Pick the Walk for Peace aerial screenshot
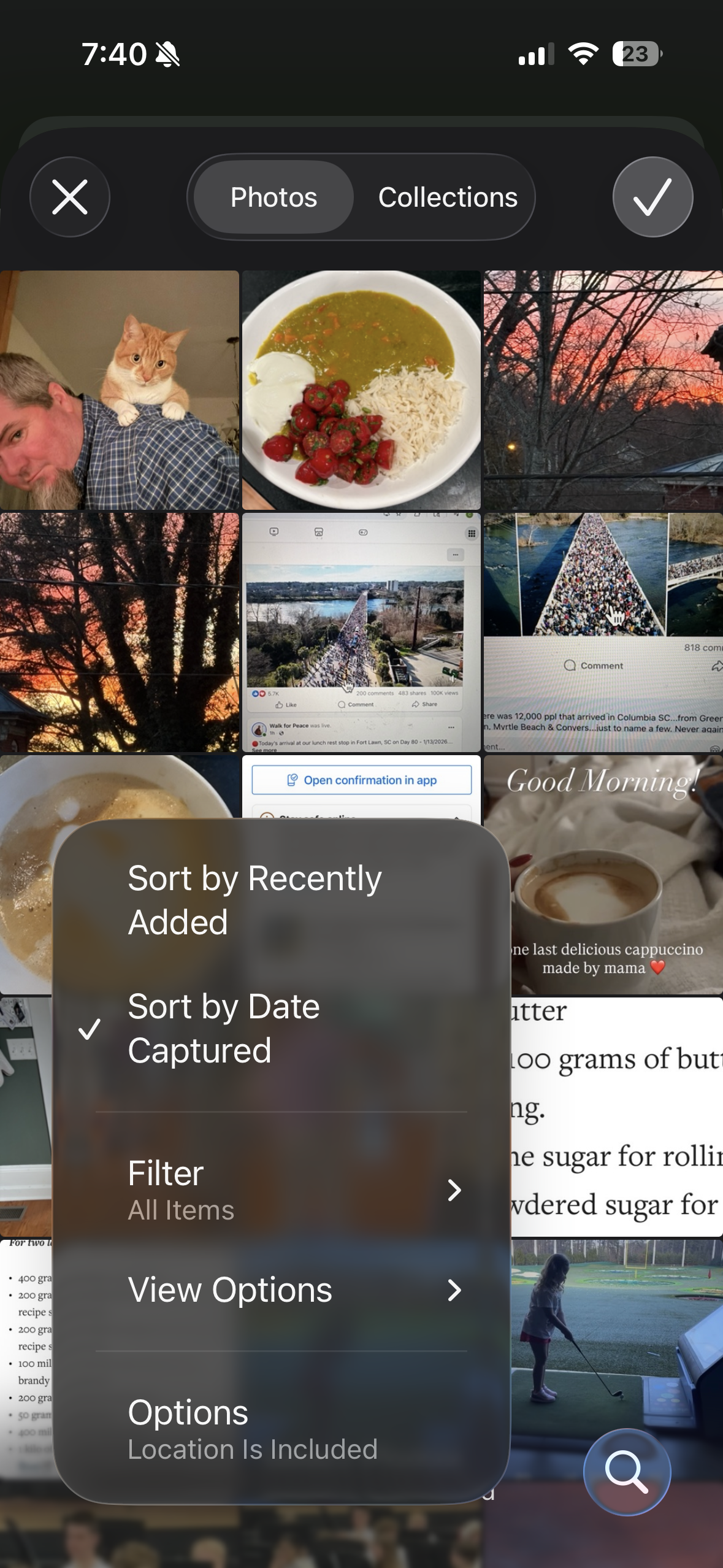Image resolution: width=723 pixels, height=1568 pixels. [361, 632]
